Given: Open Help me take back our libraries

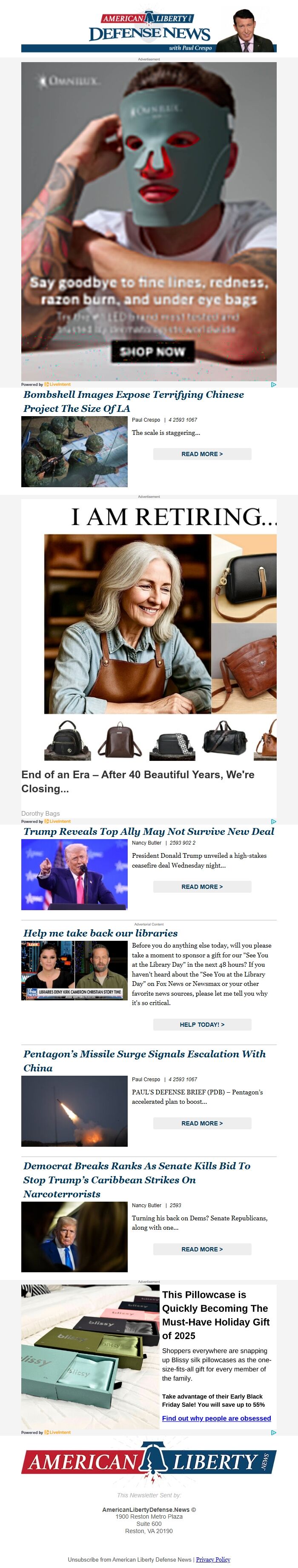Looking at the screenshot, I should click(100, 933).
